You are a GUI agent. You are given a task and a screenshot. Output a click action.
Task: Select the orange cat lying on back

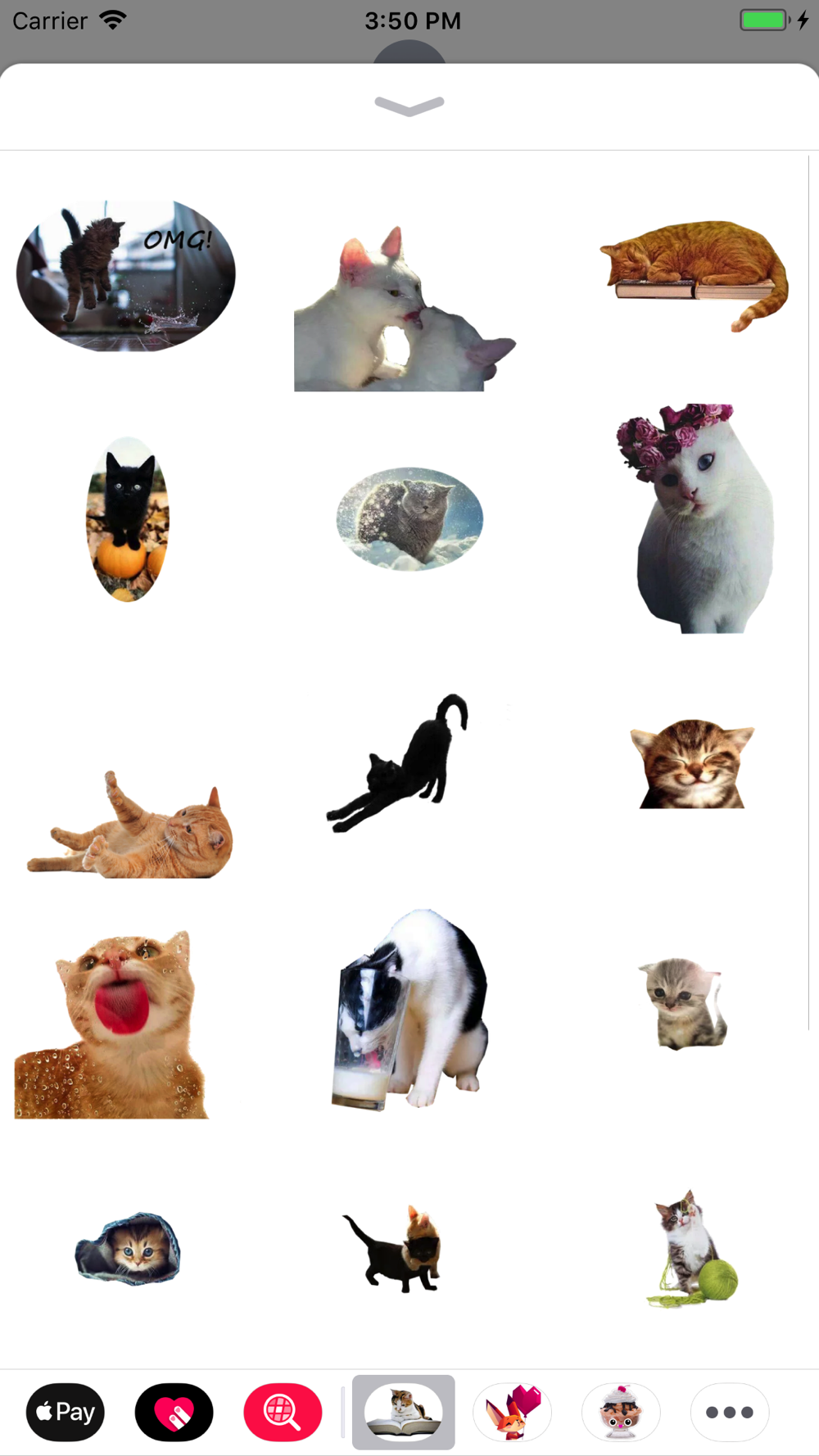[x=129, y=825]
